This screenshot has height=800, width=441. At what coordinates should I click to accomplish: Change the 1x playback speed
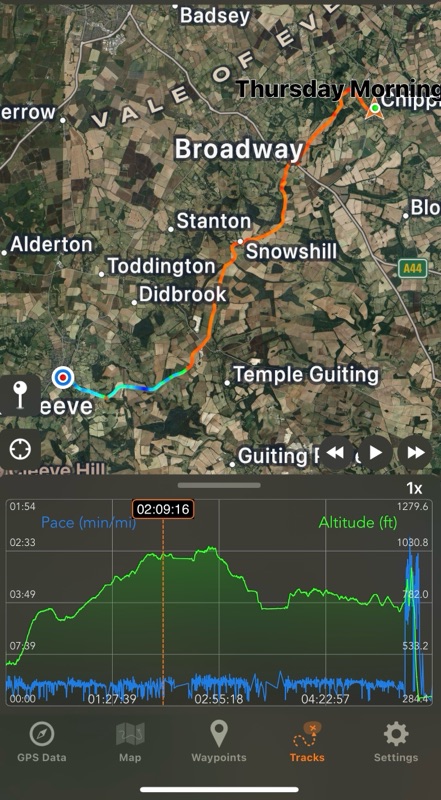414,489
